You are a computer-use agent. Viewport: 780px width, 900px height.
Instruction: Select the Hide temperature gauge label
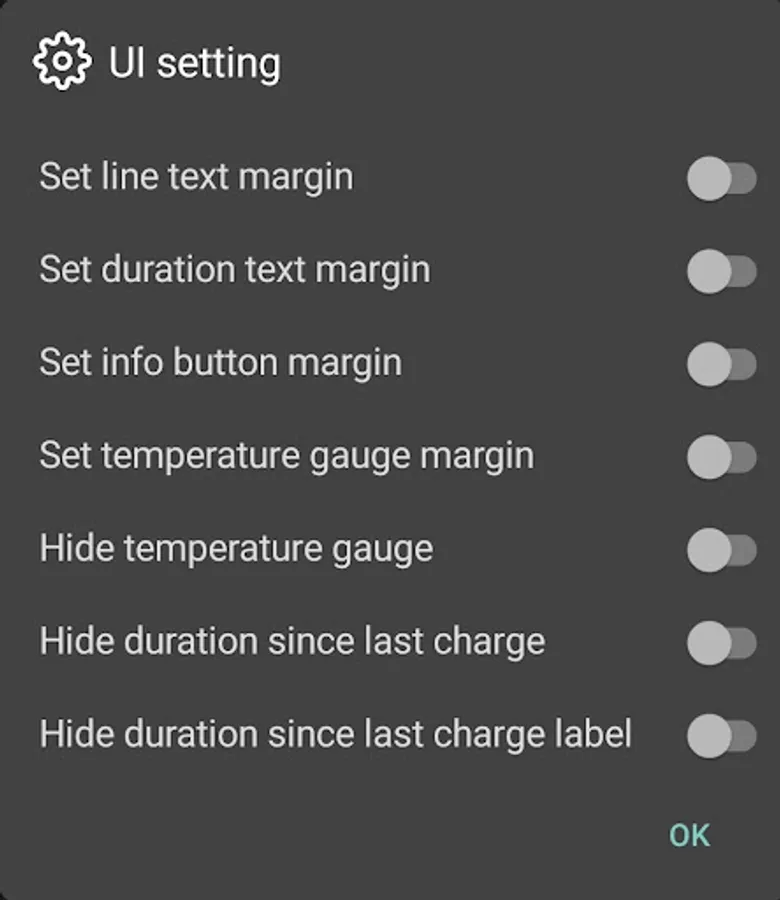[x=234, y=548]
